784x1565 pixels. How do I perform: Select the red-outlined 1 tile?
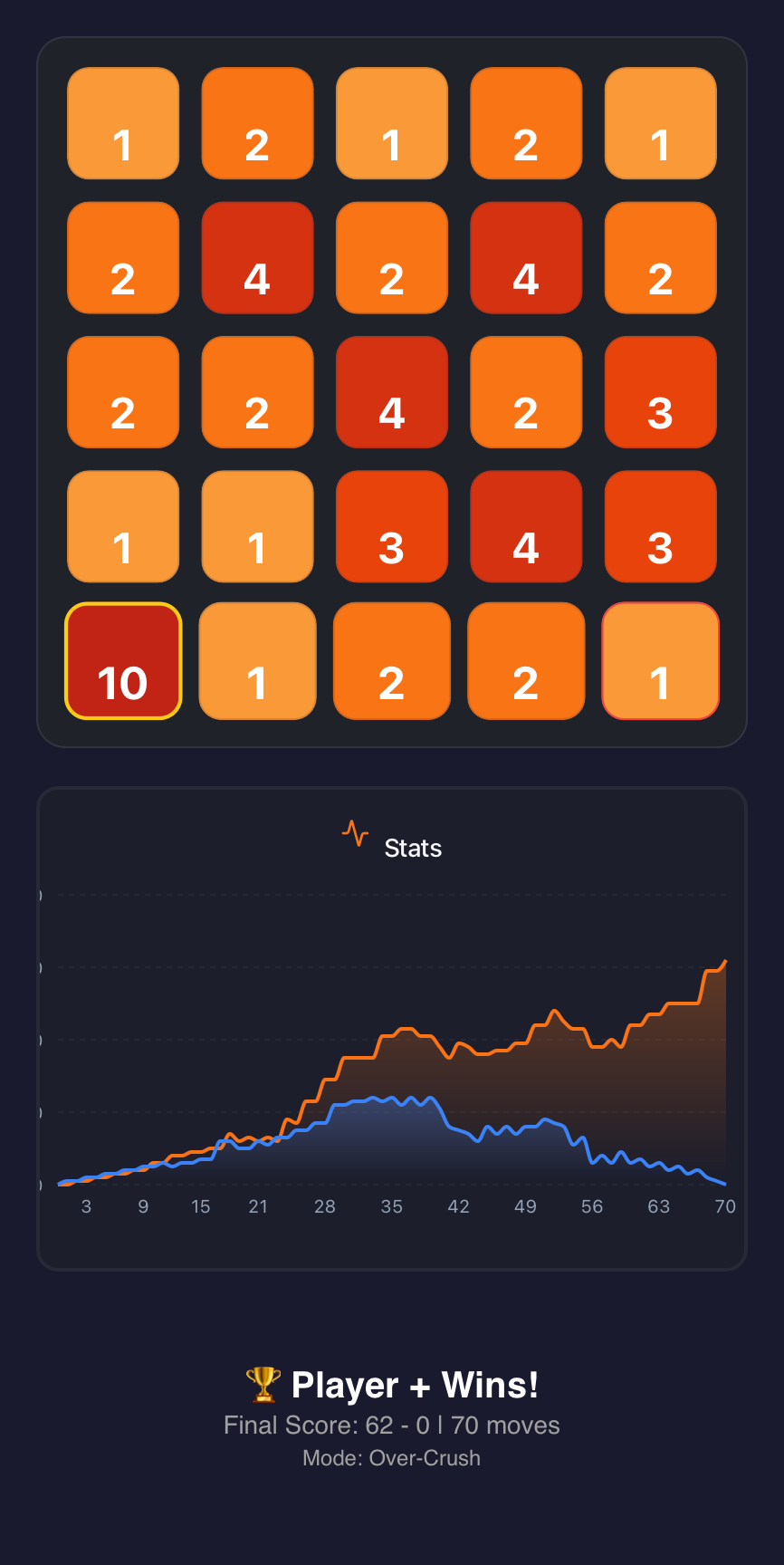[x=660, y=661]
